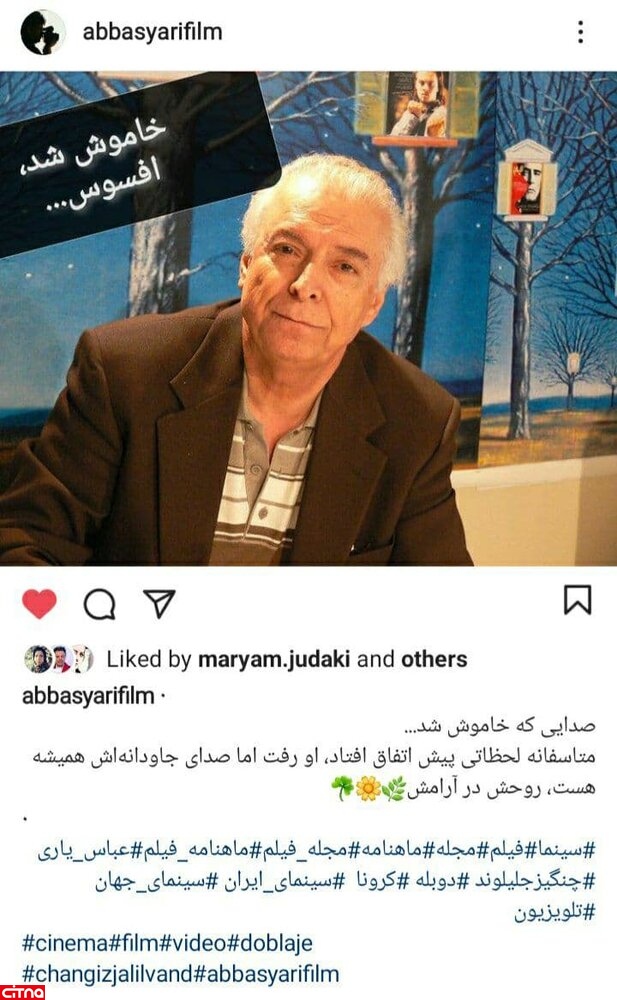View the others who liked this post
The width and height of the screenshot is (617, 1000).
[x=434, y=659]
